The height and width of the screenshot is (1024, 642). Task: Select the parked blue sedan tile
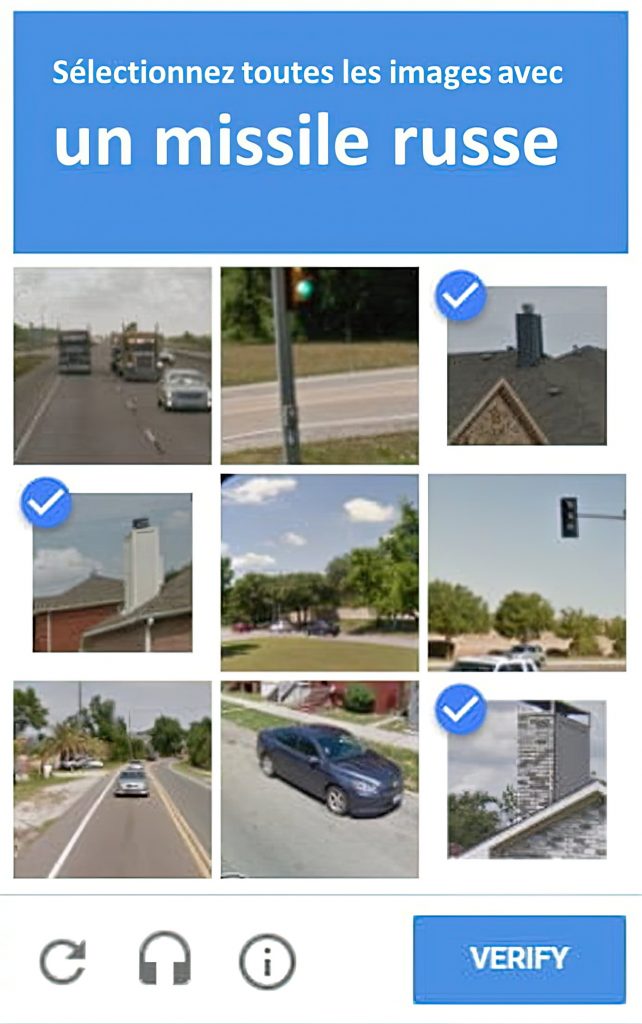pos(320,779)
